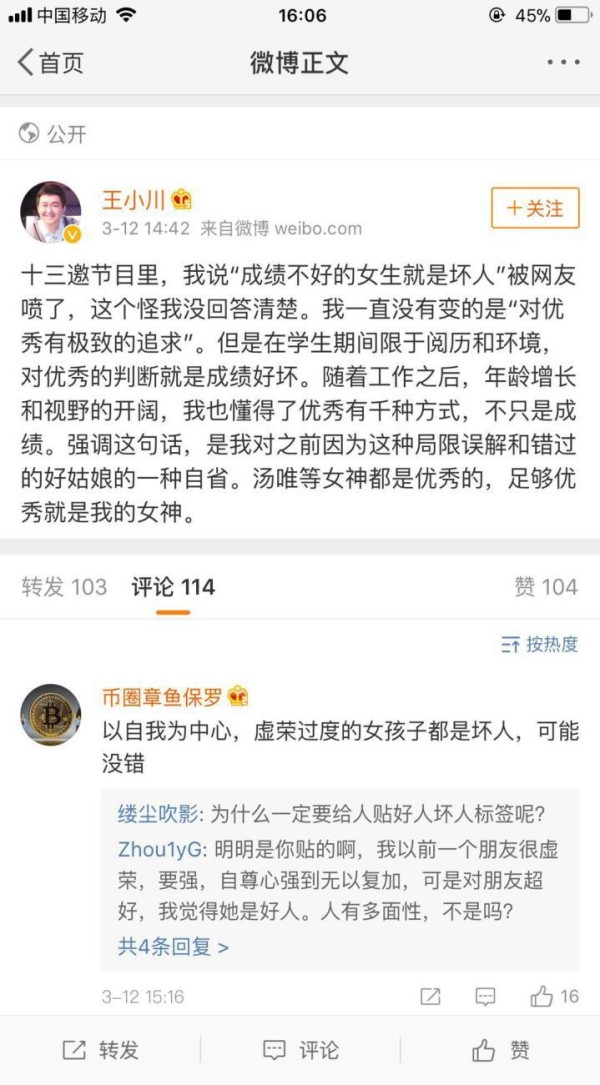Like 币圈章鱼保罗's comment with 16 likes
The image size is (600, 1085).
click(554, 996)
